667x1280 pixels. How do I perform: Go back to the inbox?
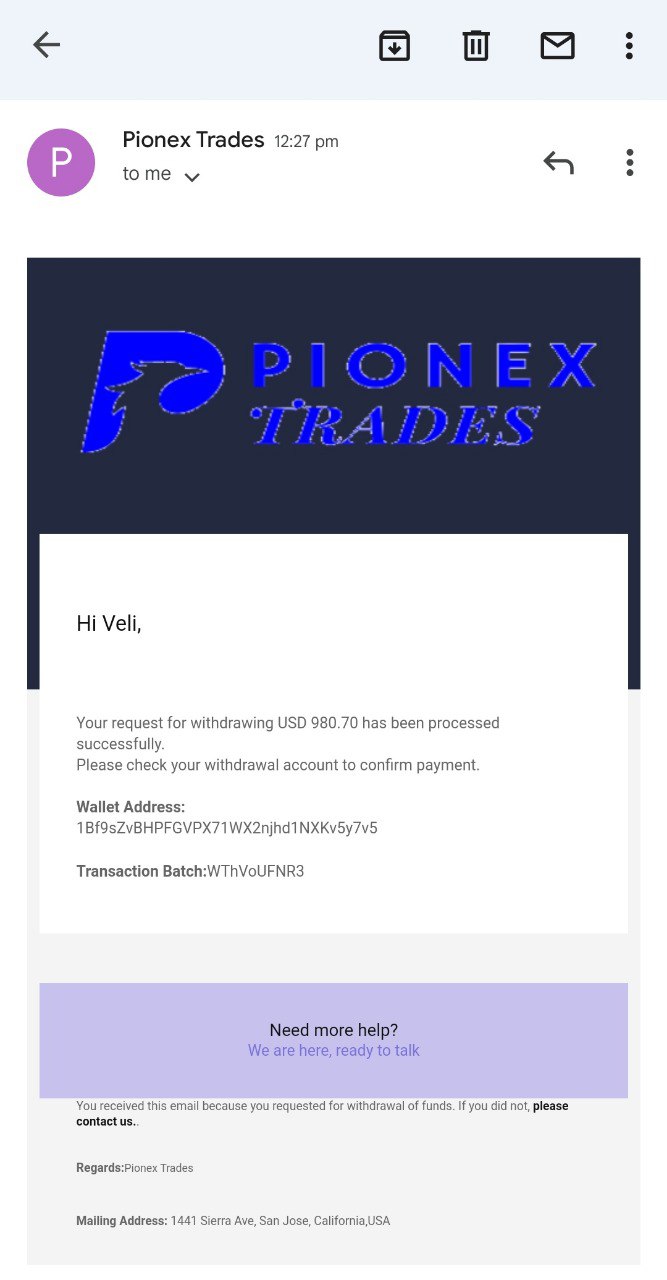coord(46,45)
